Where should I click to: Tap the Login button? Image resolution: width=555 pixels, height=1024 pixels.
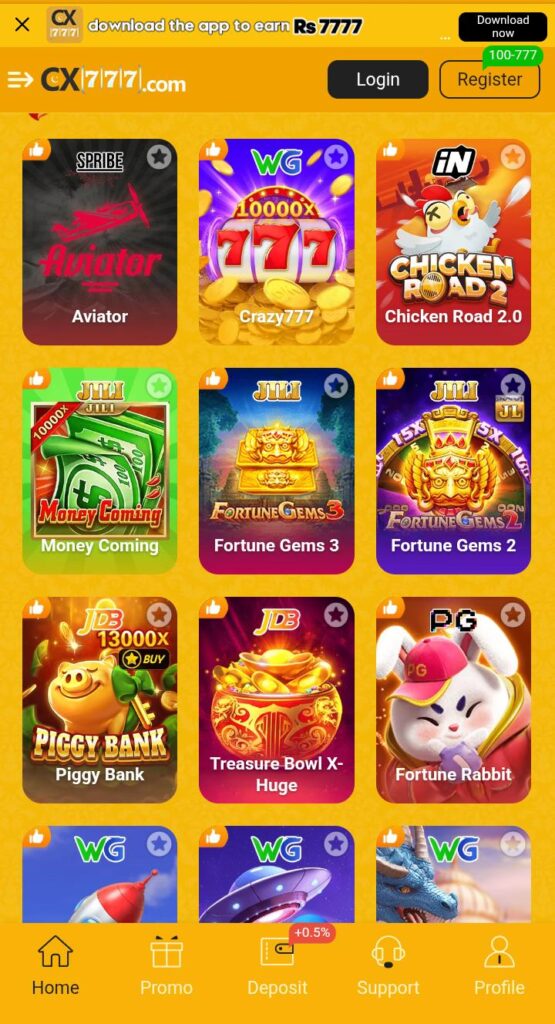(377, 80)
